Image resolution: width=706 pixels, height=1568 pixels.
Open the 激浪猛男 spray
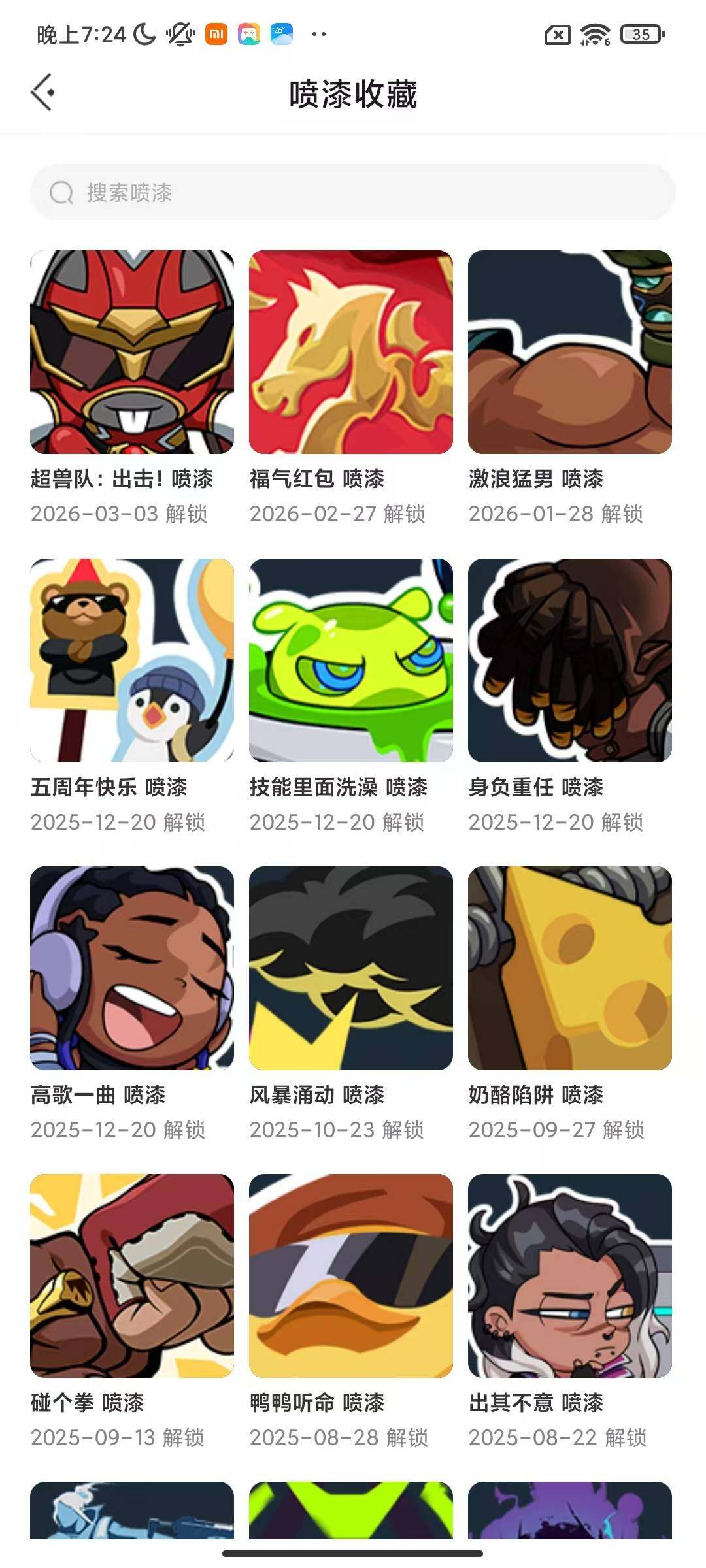point(571,352)
